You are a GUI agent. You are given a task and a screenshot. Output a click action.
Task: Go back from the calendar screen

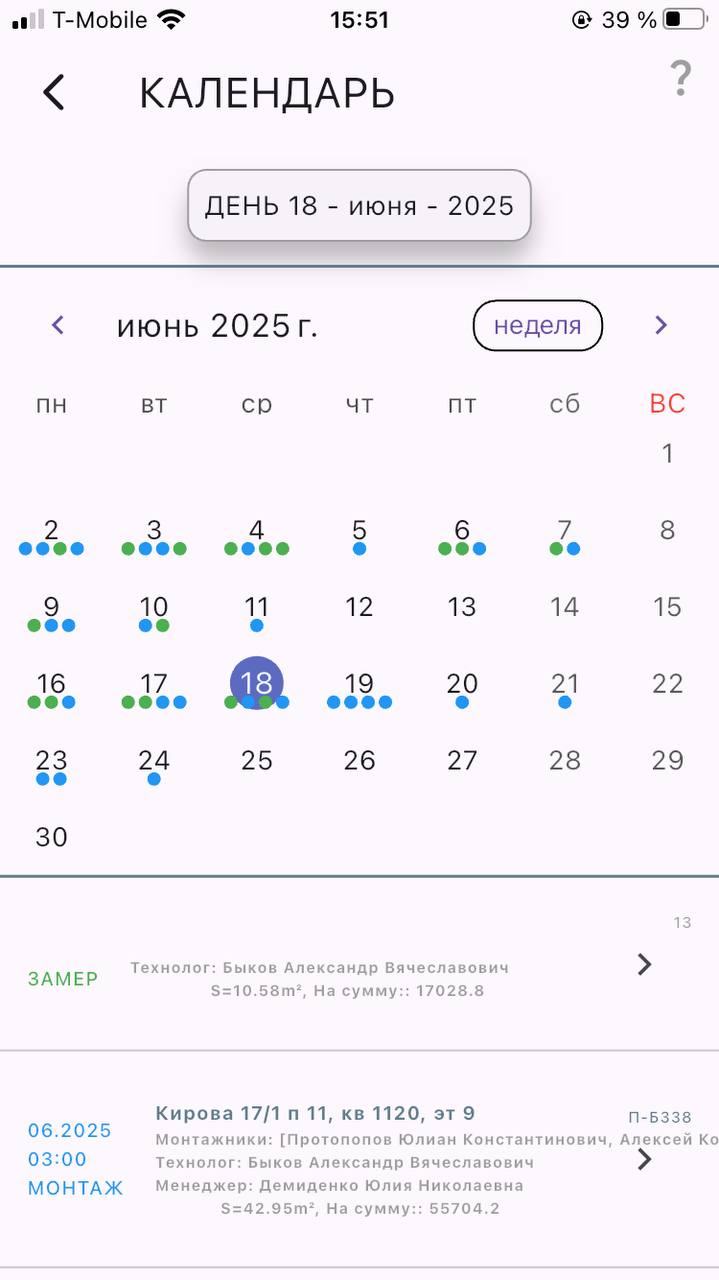click(54, 93)
